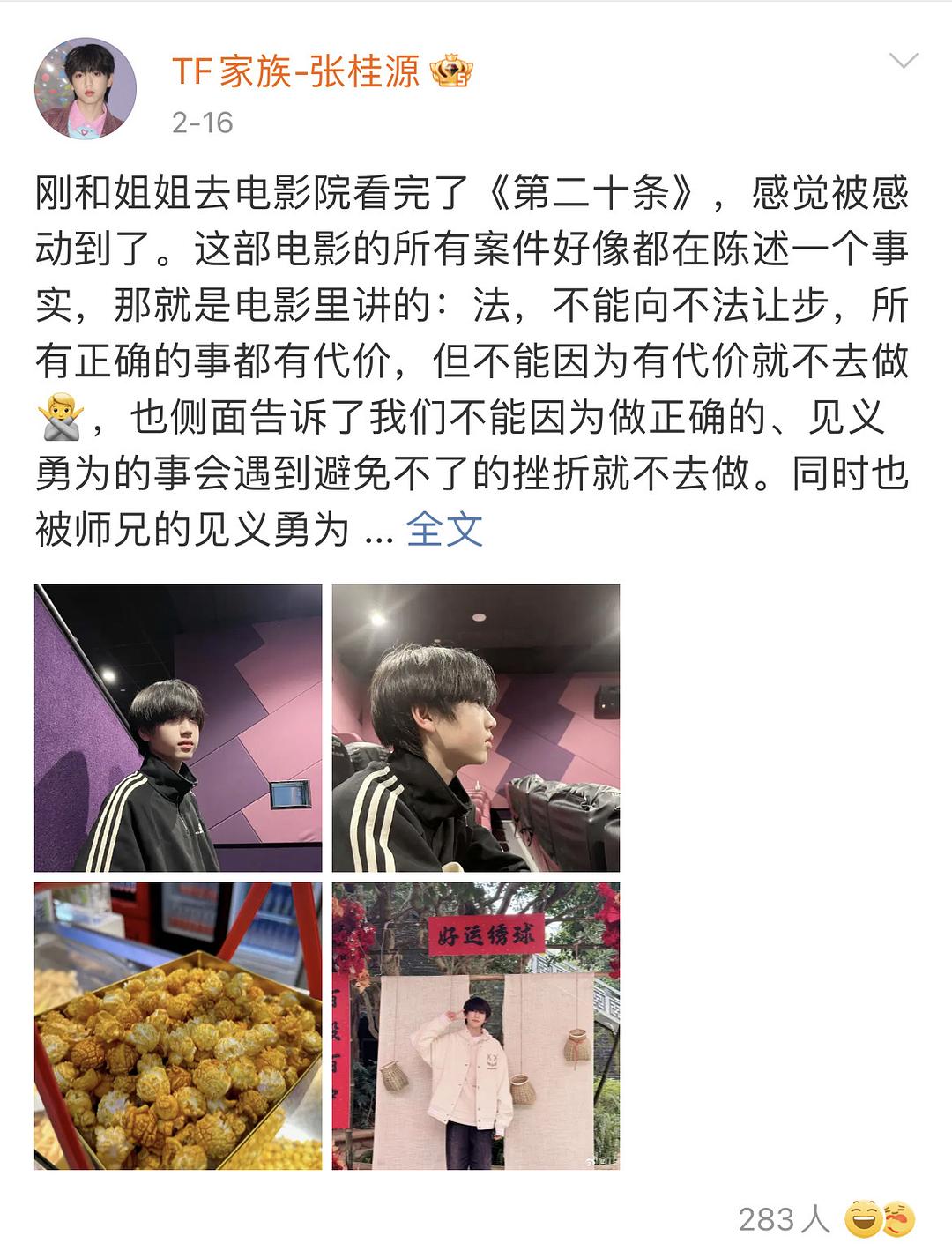This screenshot has width=952, height=1258.
Task: Show the 283 people who reacted
Action: point(784,1219)
